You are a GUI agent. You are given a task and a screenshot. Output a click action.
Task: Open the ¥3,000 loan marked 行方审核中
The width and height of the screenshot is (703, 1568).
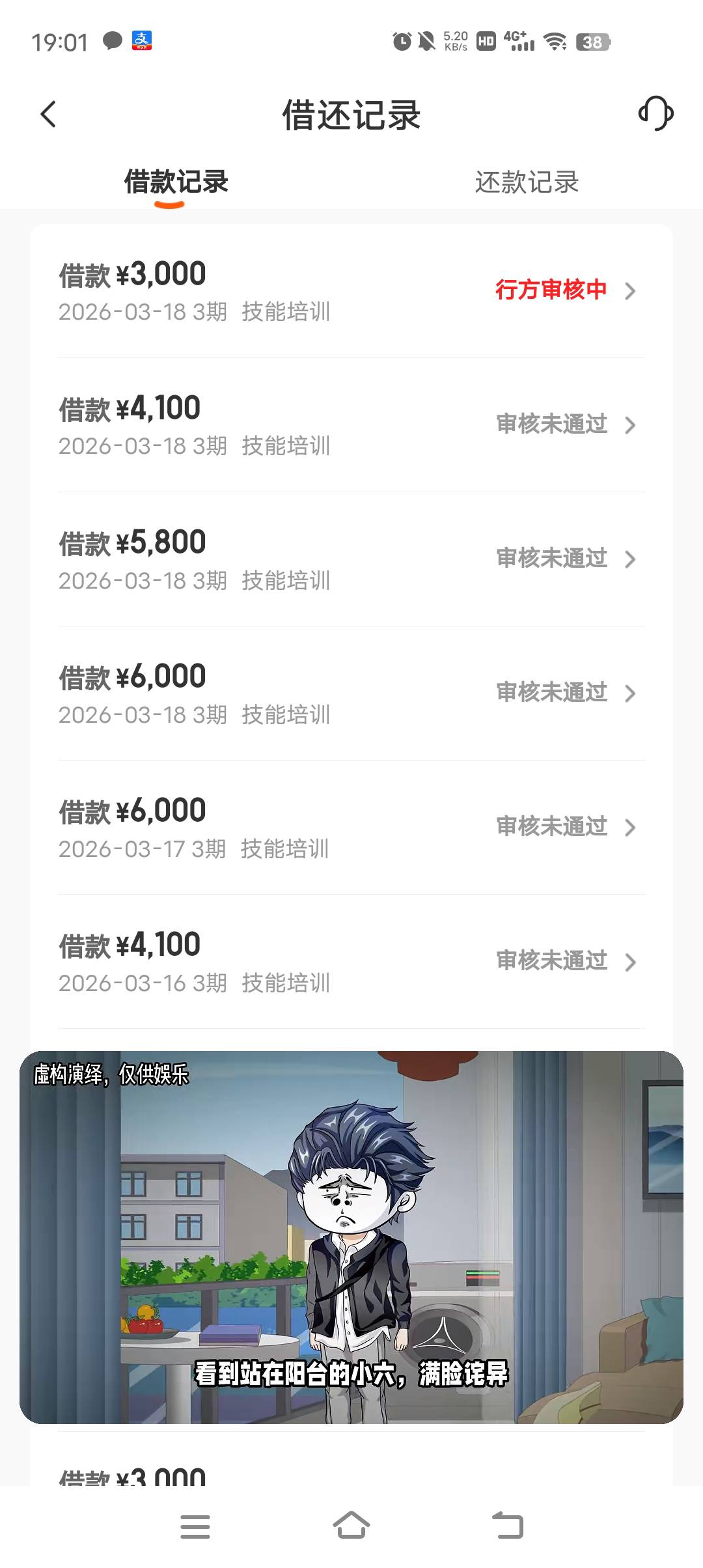click(351, 291)
